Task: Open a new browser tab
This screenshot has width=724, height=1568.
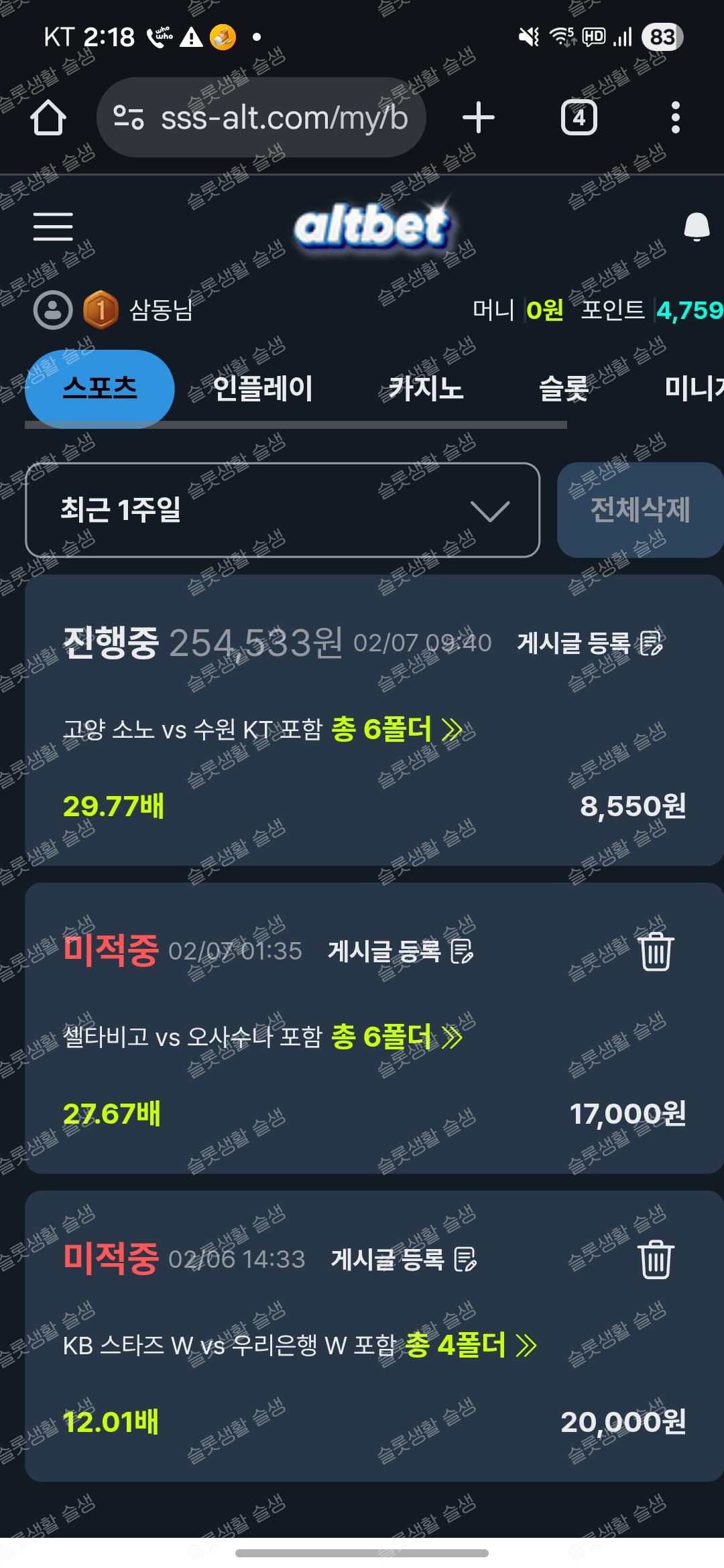Action: pyautogui.click(x=479, y=118)
